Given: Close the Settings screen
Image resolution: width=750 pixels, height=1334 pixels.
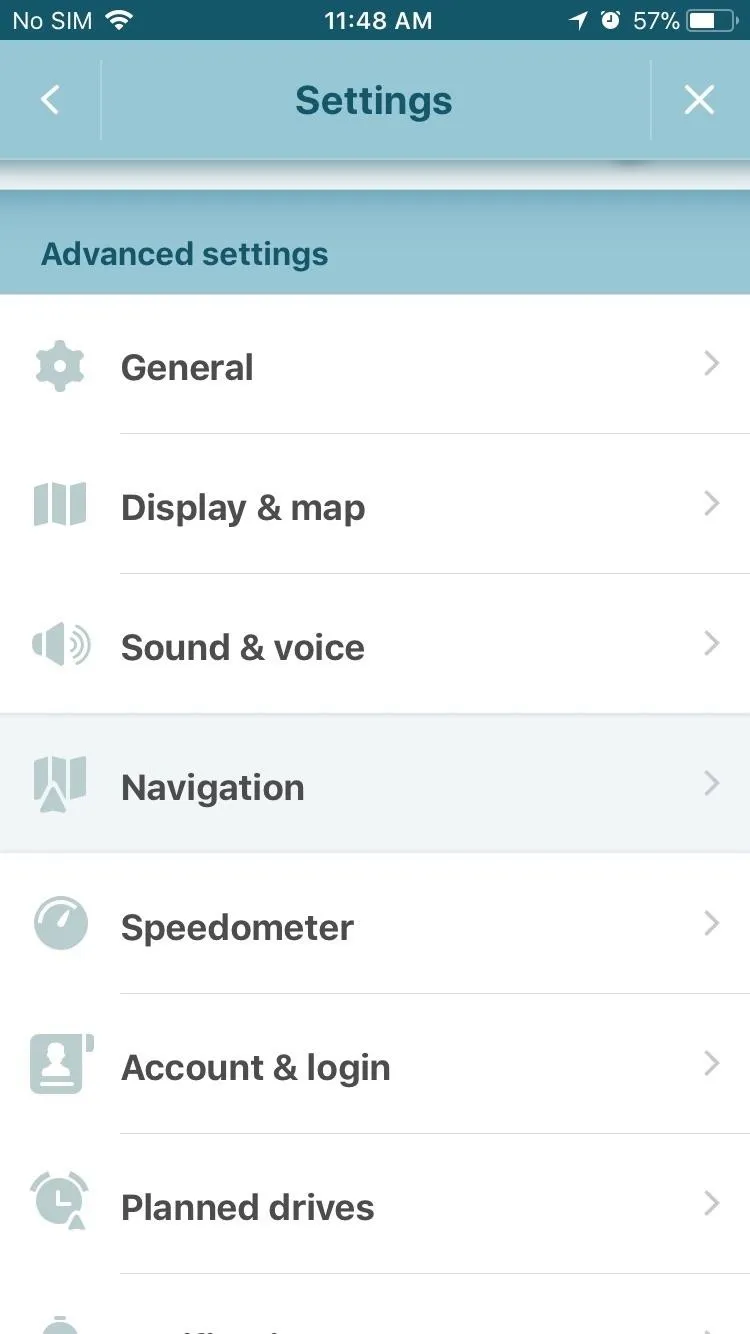Looking at the screenshot, I should pyautogui.click(x=699, y=100).
